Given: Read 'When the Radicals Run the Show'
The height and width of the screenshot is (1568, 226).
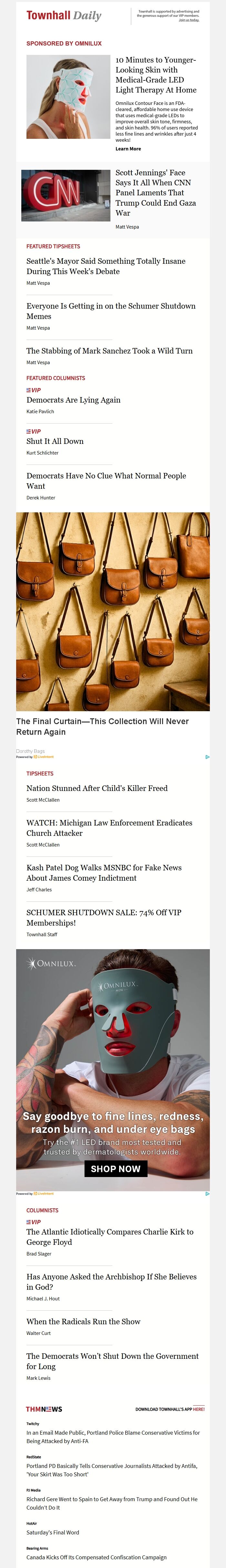Looking at the screenshot, I should point(83,1321).
